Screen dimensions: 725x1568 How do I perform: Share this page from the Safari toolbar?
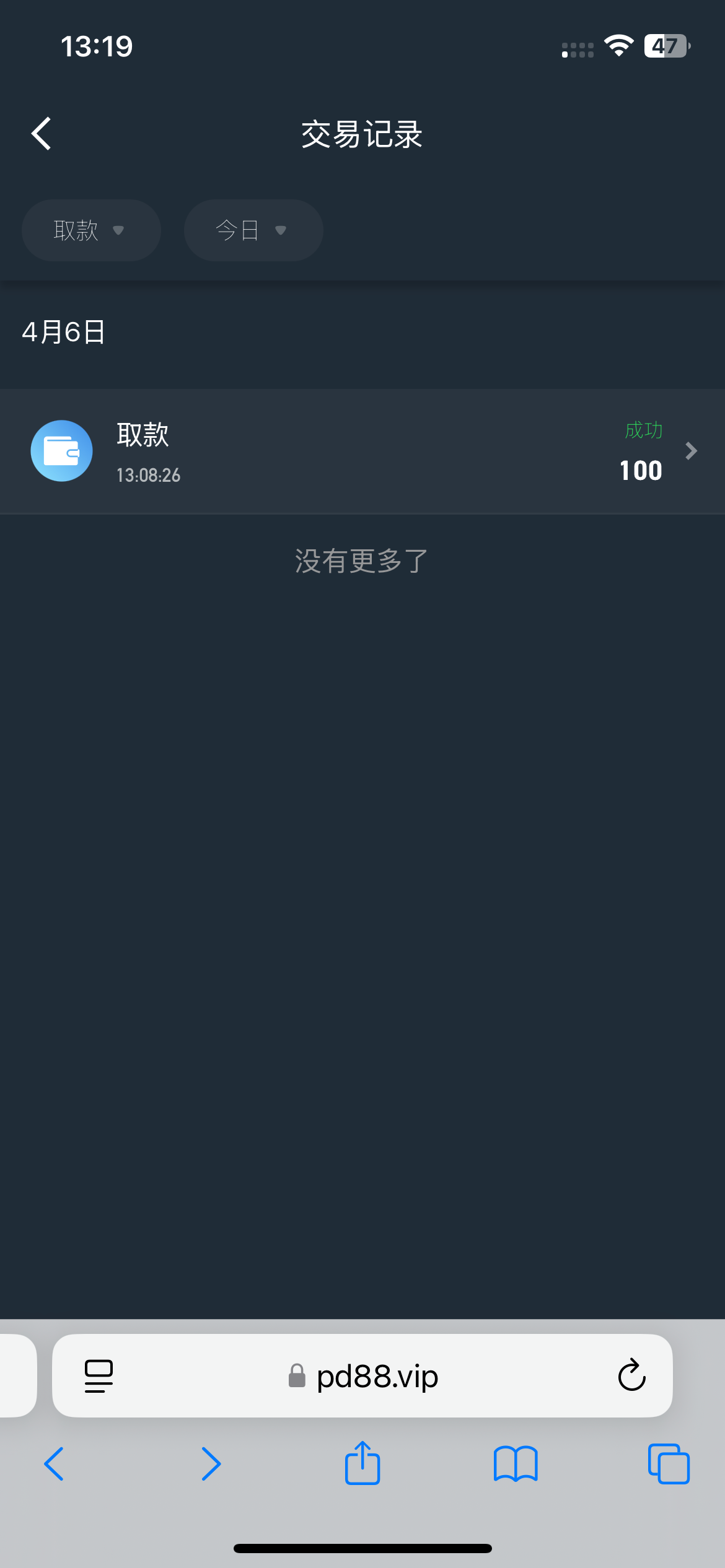pos(362,1463)
